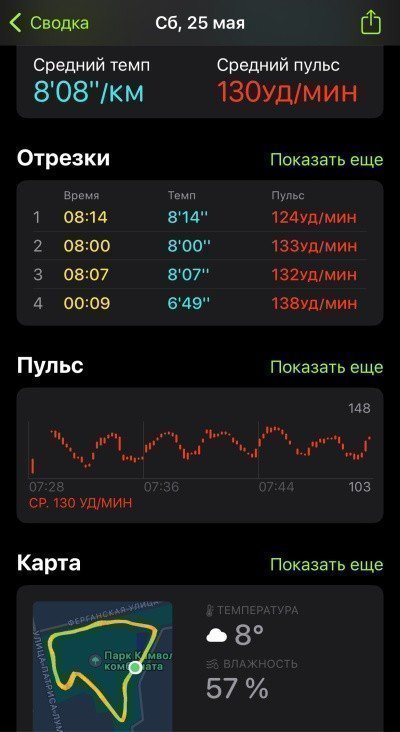Open the route map thumbnail

click(x=103, y=667)
